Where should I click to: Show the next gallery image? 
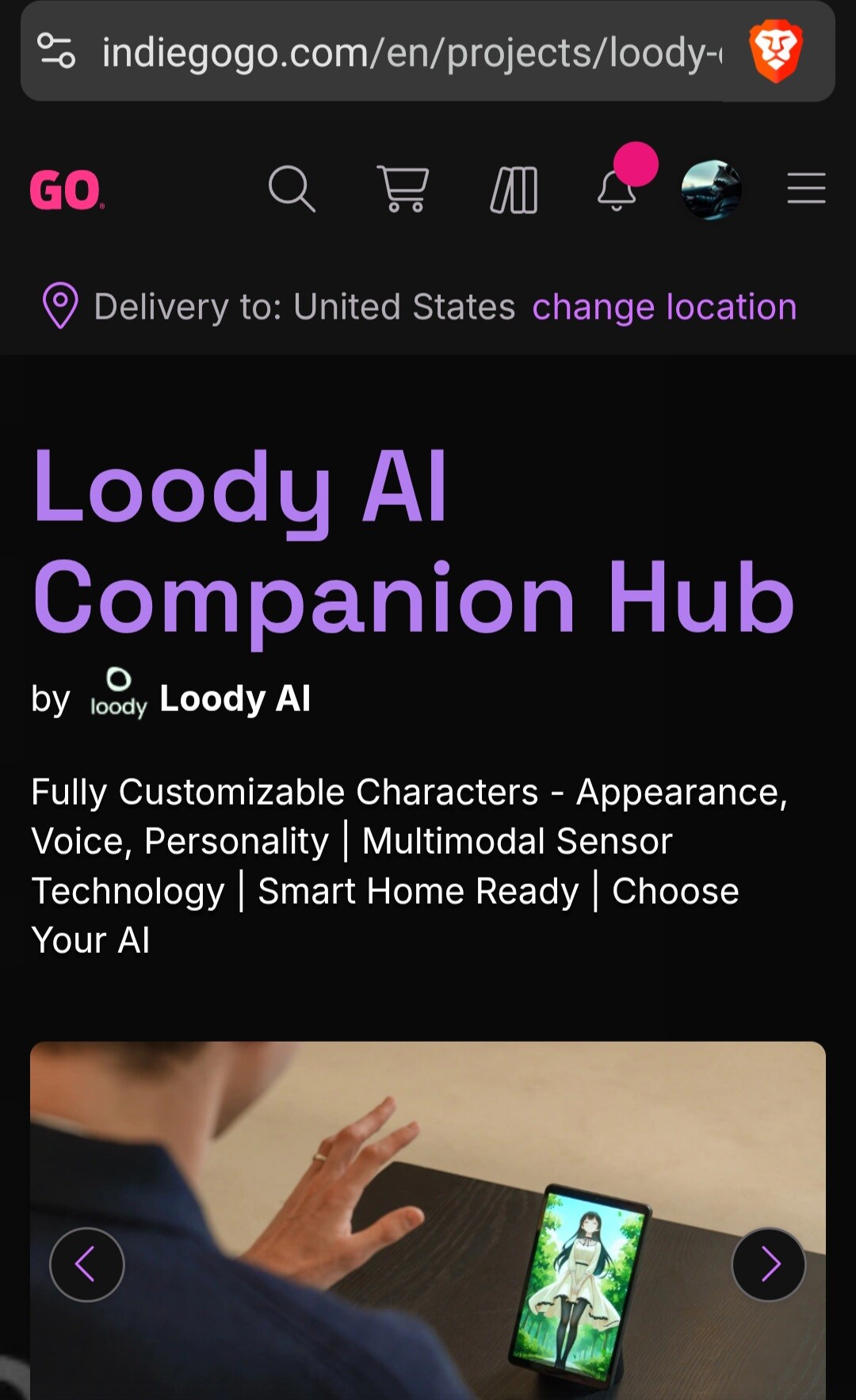(768, 1264)
